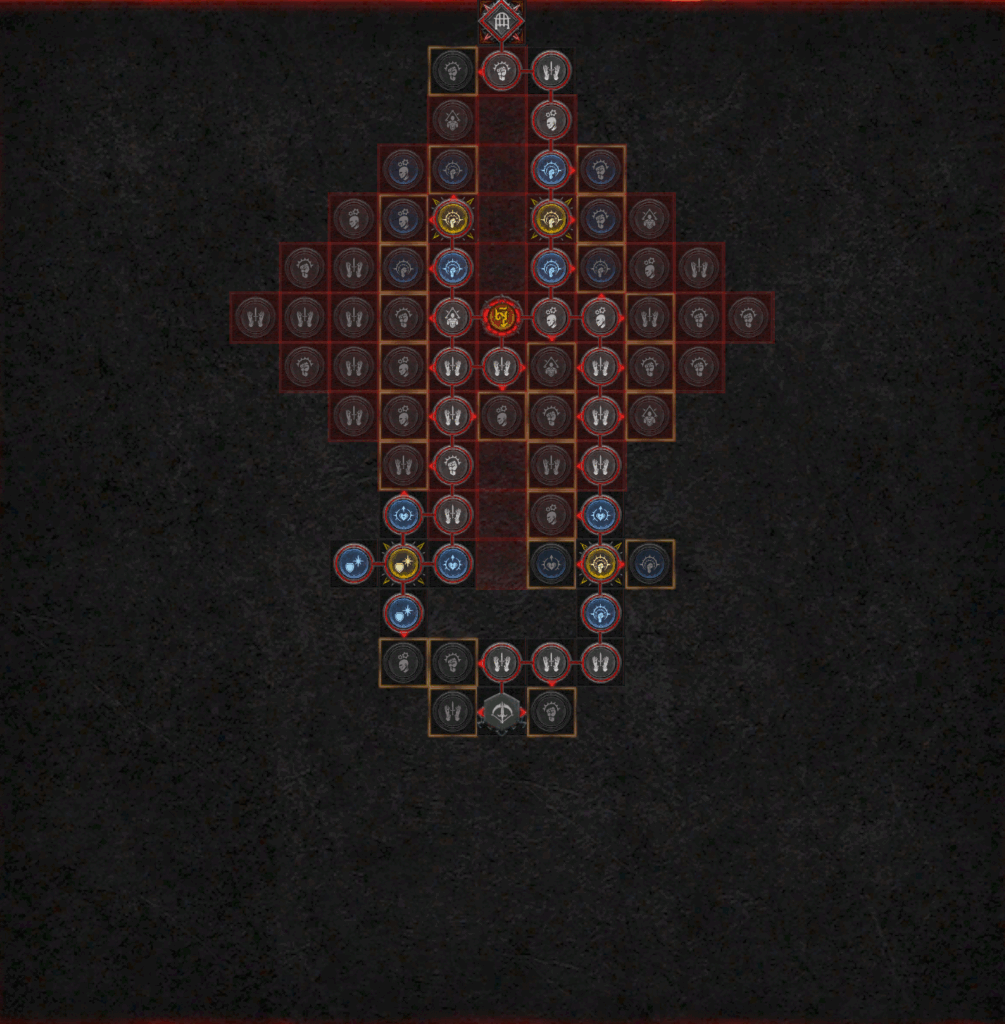1005x1024 pixels.
Task: Select the red legendary node in the center
Action: click(x=501, y=318)
